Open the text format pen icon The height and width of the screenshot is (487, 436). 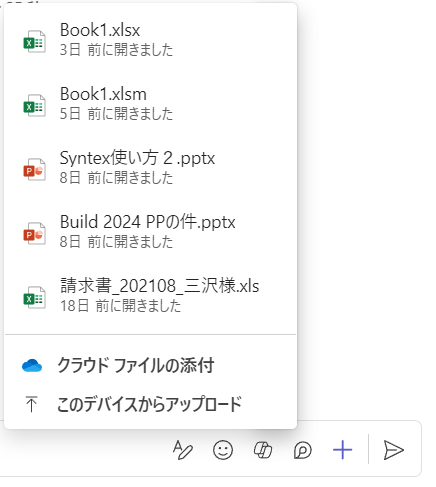(x=183, y=450)
